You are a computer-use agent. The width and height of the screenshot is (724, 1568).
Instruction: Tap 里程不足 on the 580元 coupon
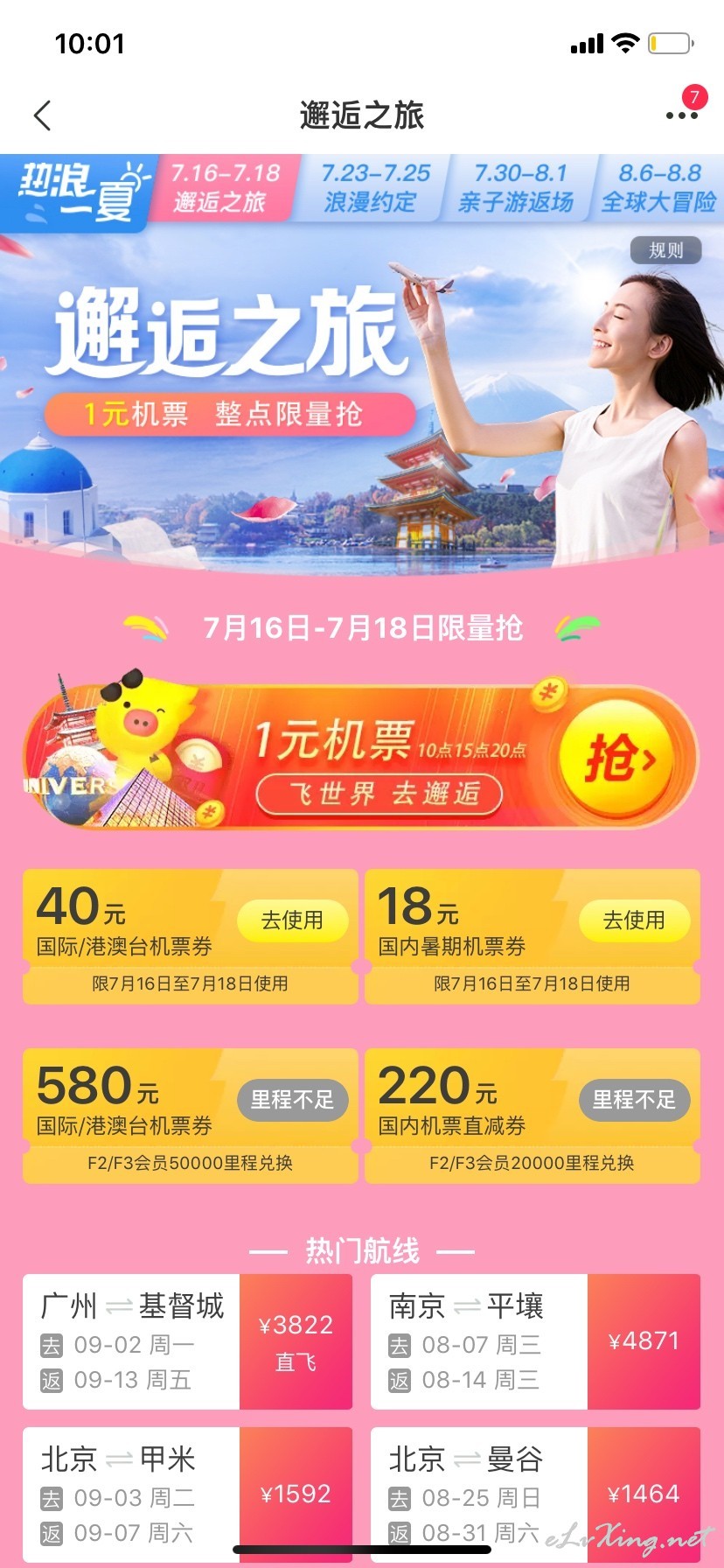click(292, 1100)
